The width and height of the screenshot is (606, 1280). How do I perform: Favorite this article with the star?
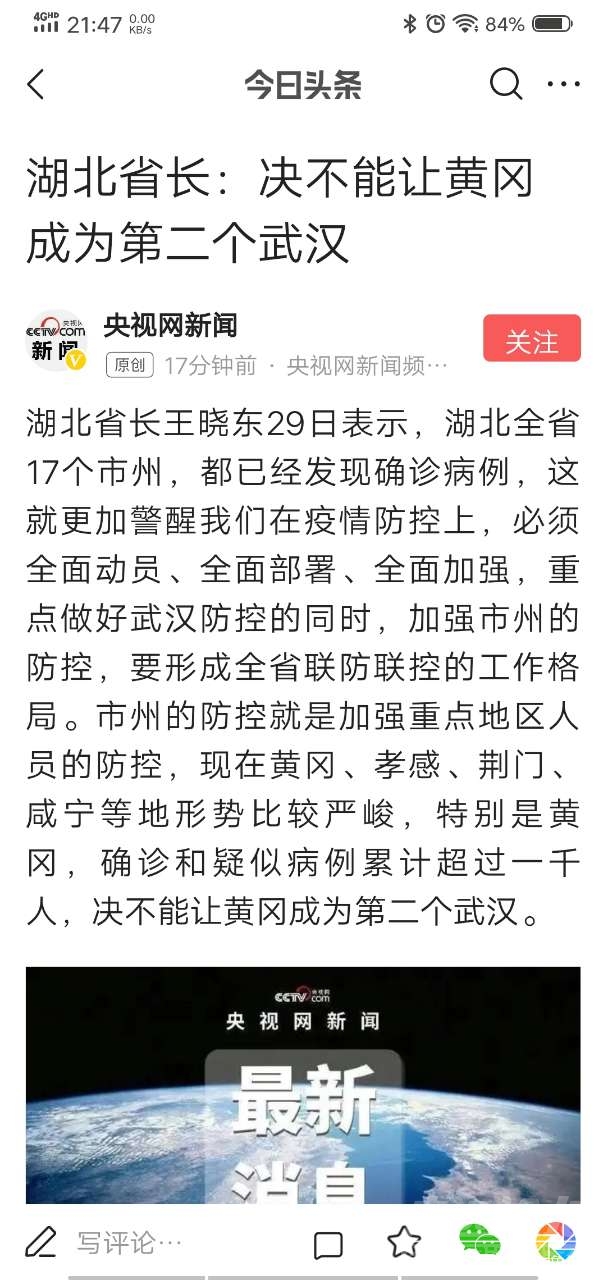(x=404, y=1242)
